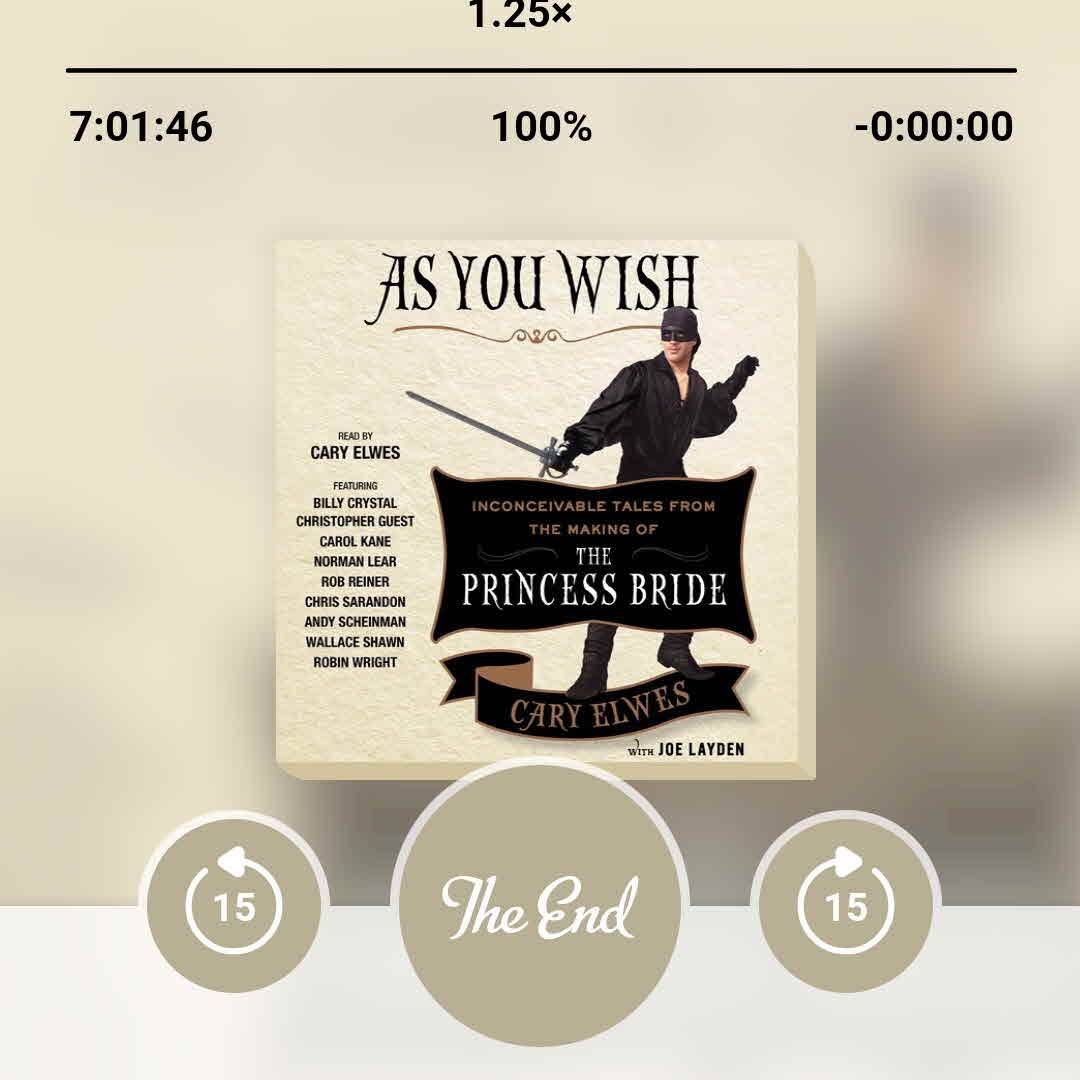
Task: Skip forward 15 seconds
Action: coord(845,905)
